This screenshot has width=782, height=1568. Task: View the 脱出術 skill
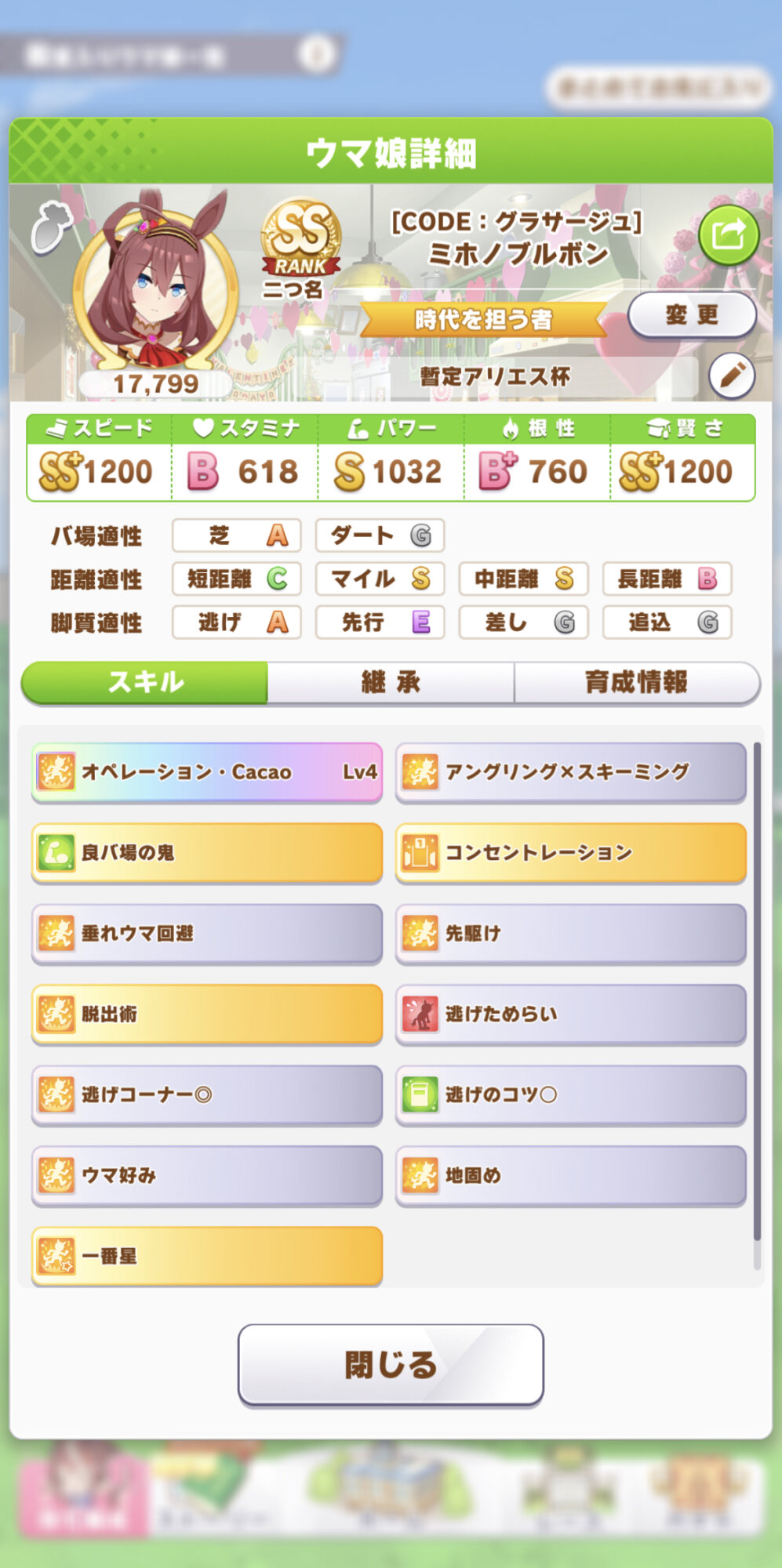(x=207, y=1014)
